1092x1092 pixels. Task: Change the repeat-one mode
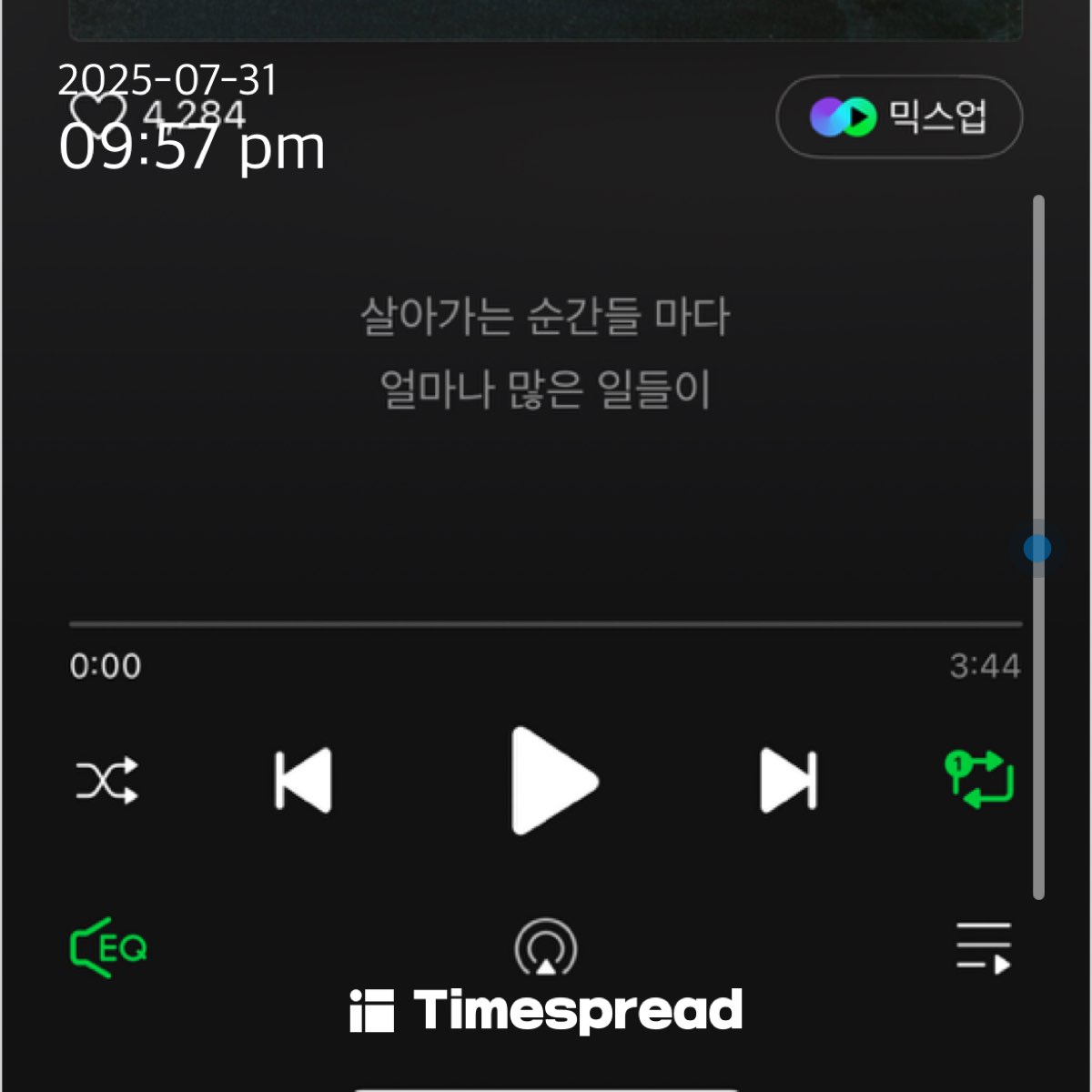coord(981,779)
